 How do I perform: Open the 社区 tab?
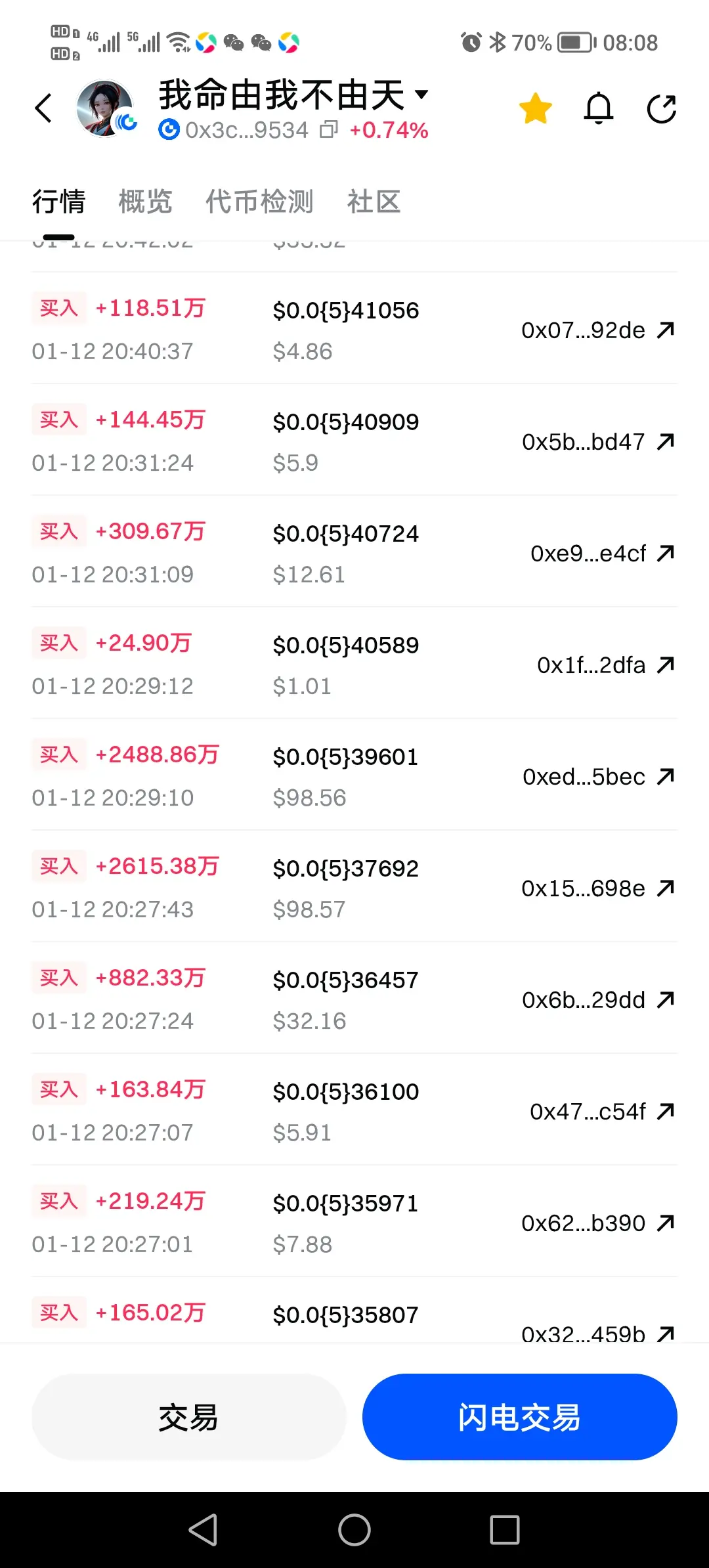[374, 202]
